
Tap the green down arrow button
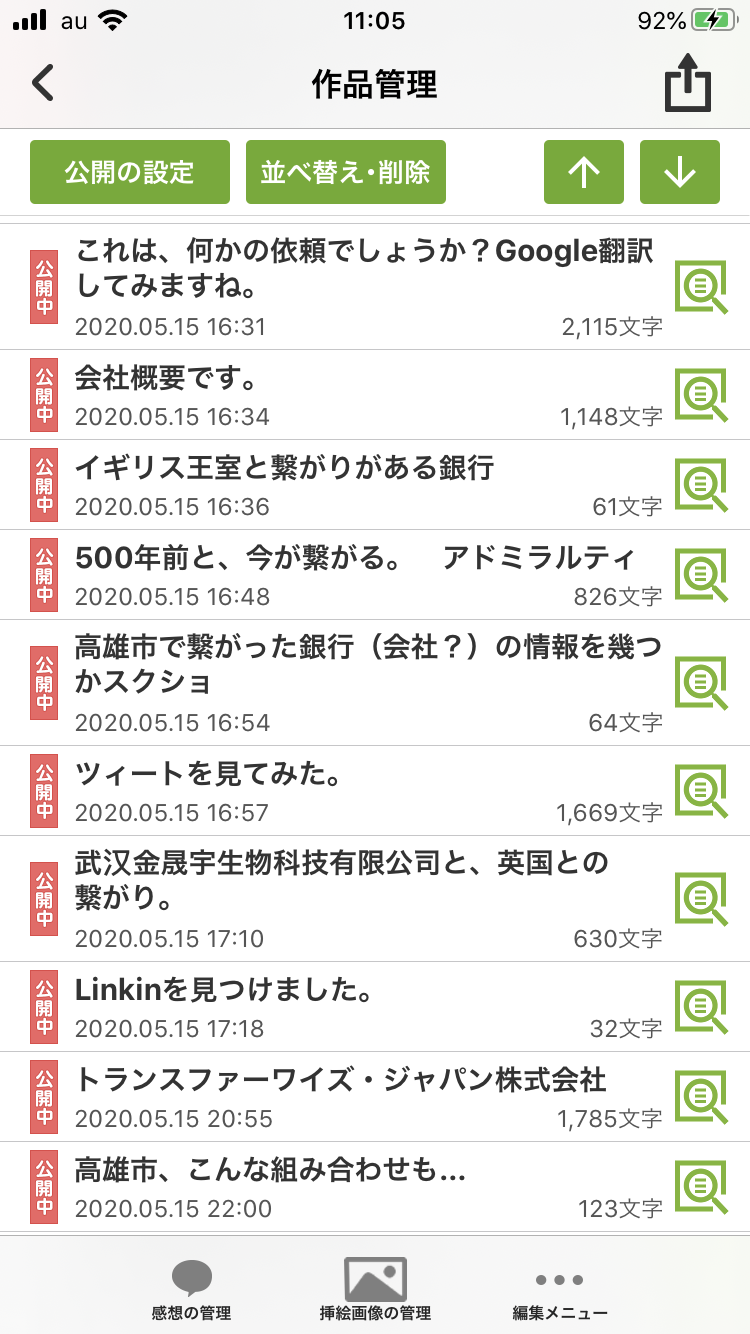[680, 172]
